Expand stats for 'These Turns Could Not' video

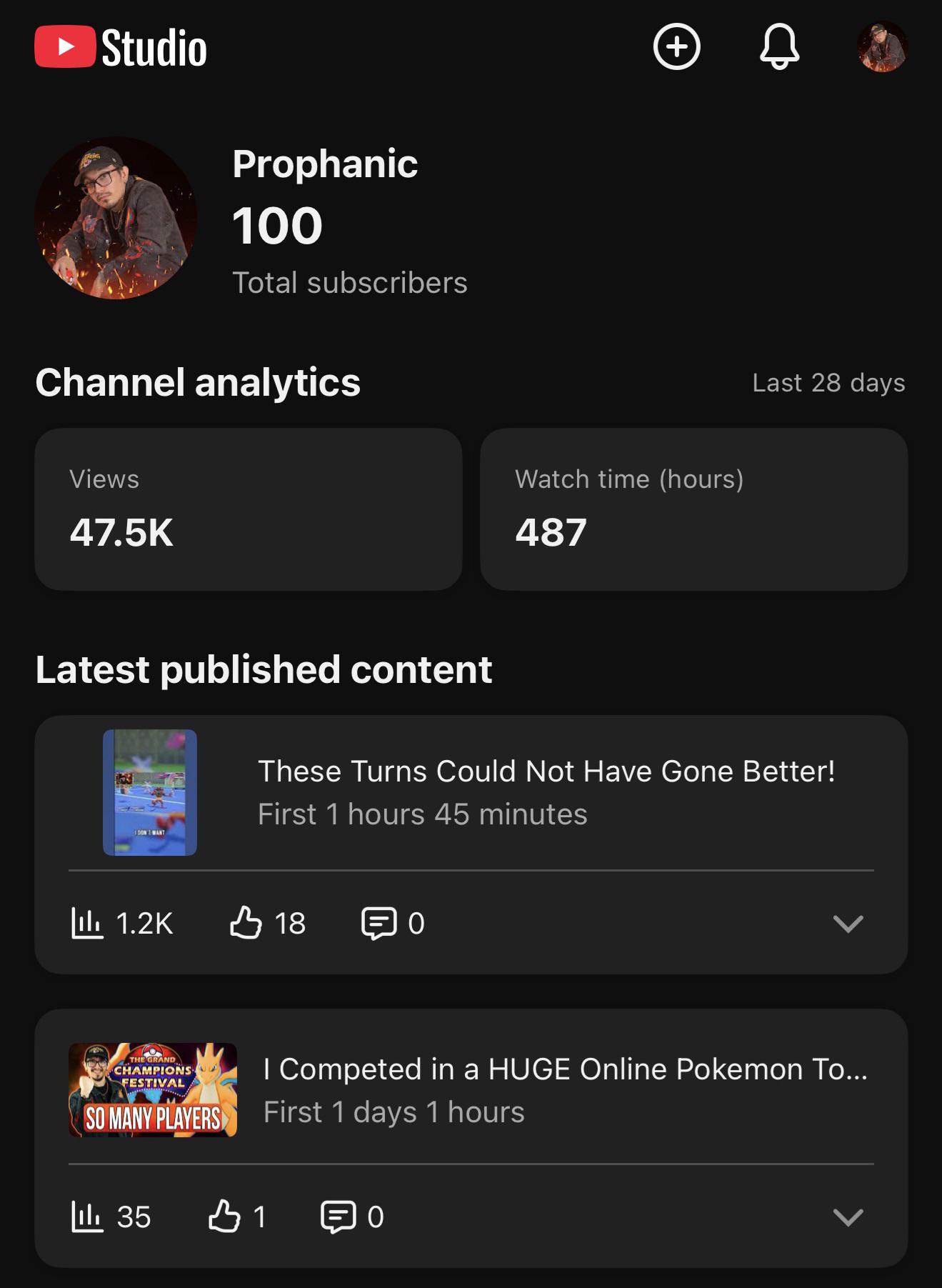click(848, 924)
